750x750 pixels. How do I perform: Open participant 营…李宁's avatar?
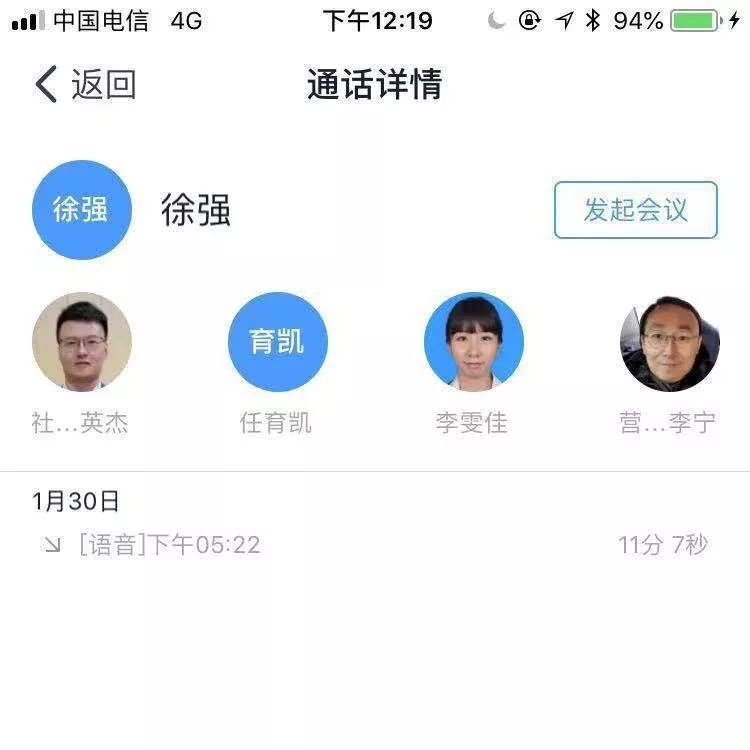pos(668,342)
